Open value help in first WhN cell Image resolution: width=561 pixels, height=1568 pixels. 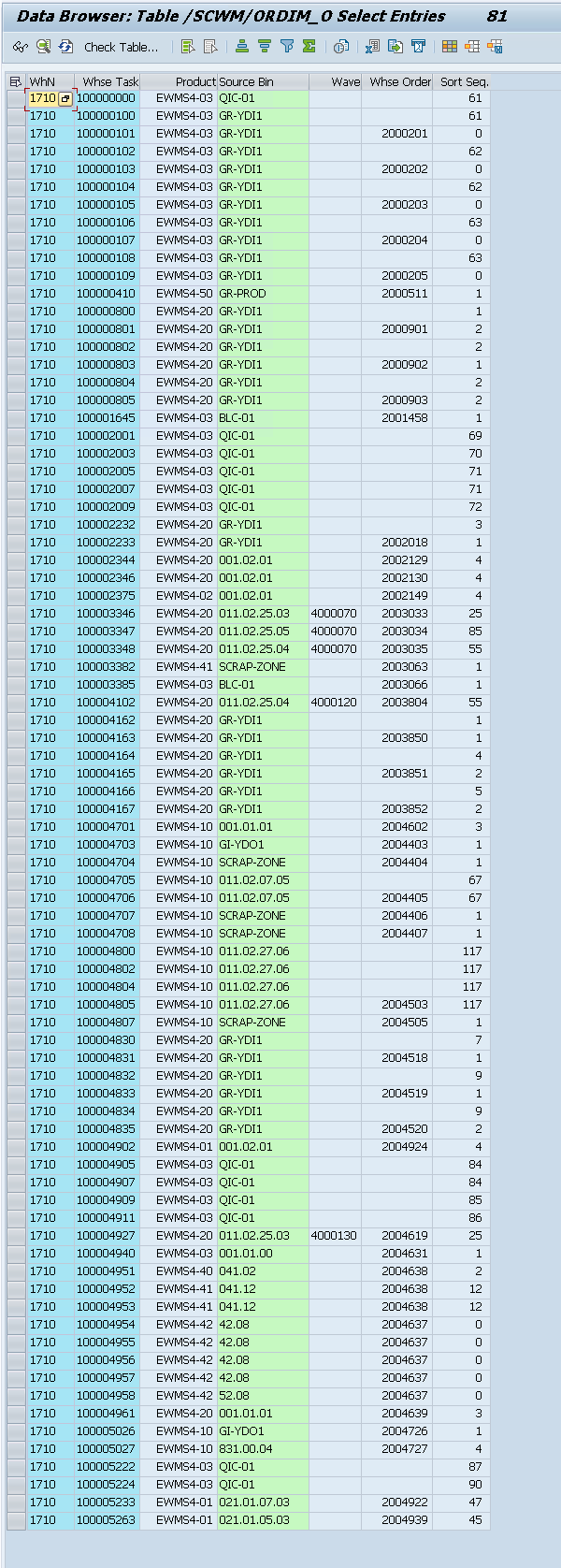point(65,98)
